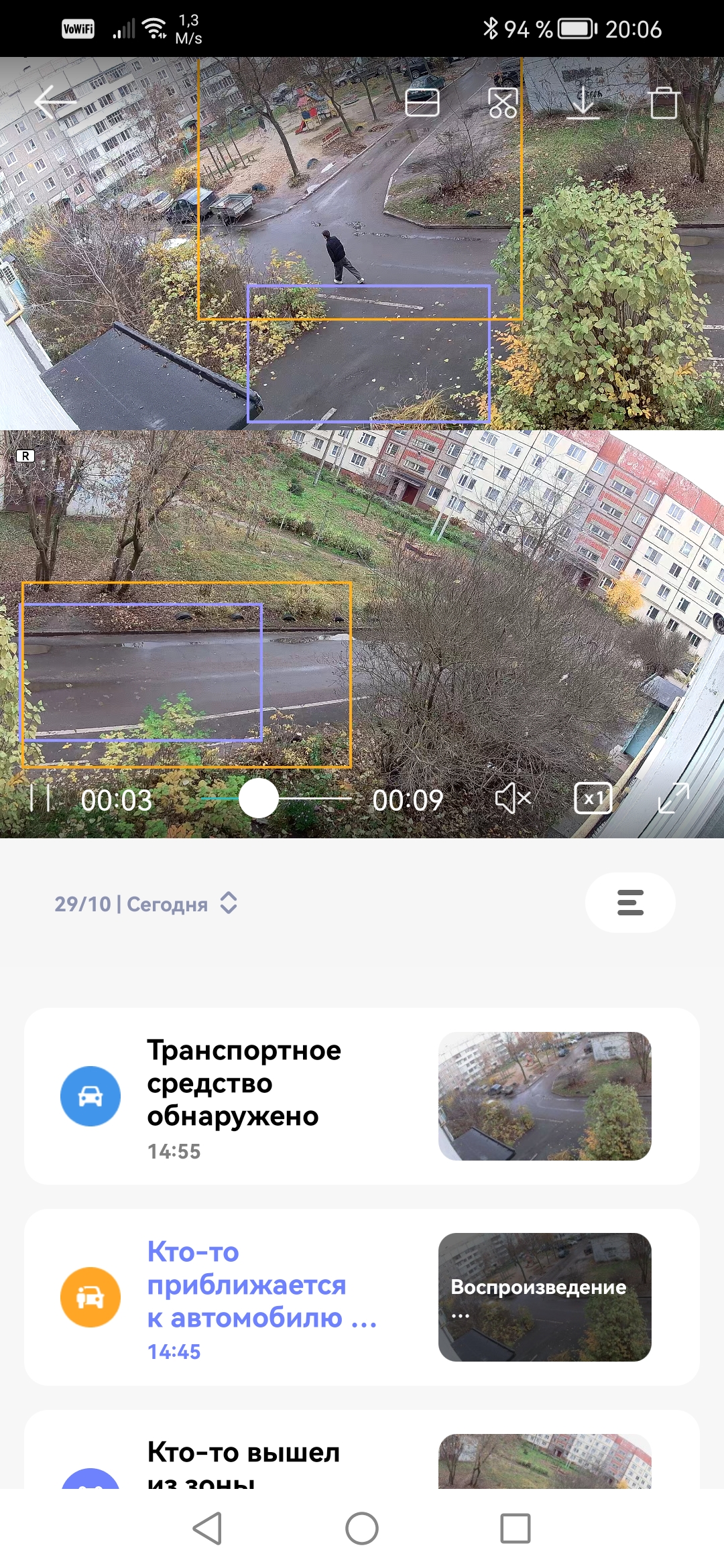The width and height of the screenshot is (724, 1568).
Task: Open the 14:55 Транспортное средство обнаружено event
Action: [244, 1096]
